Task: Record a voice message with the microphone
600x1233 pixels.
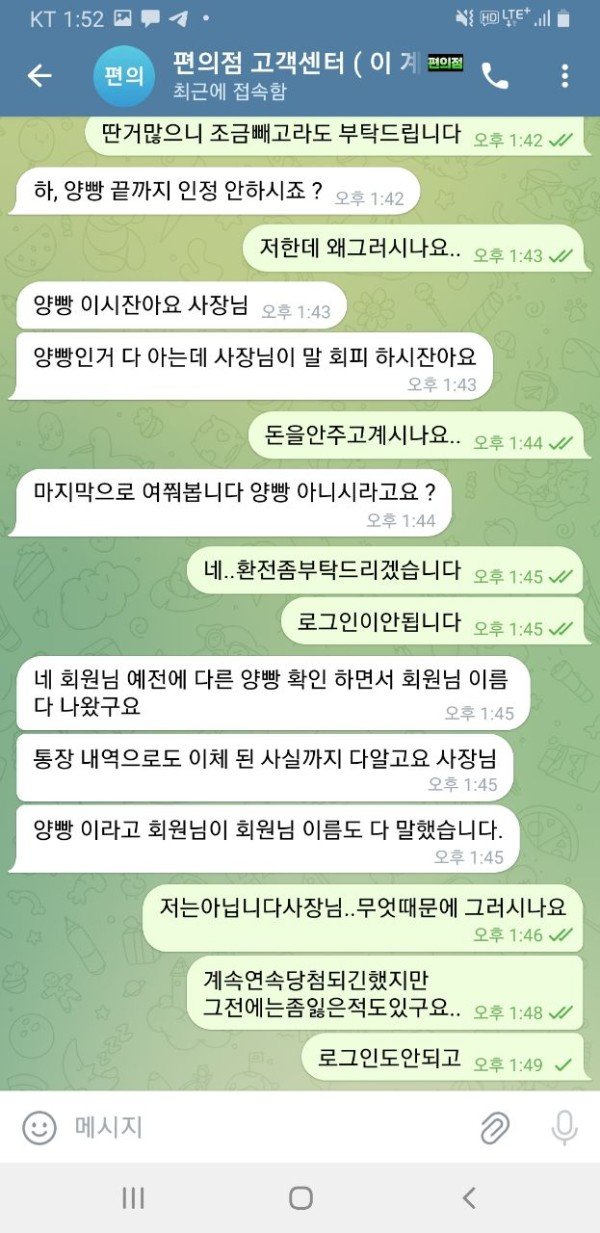Action: 565,1128
